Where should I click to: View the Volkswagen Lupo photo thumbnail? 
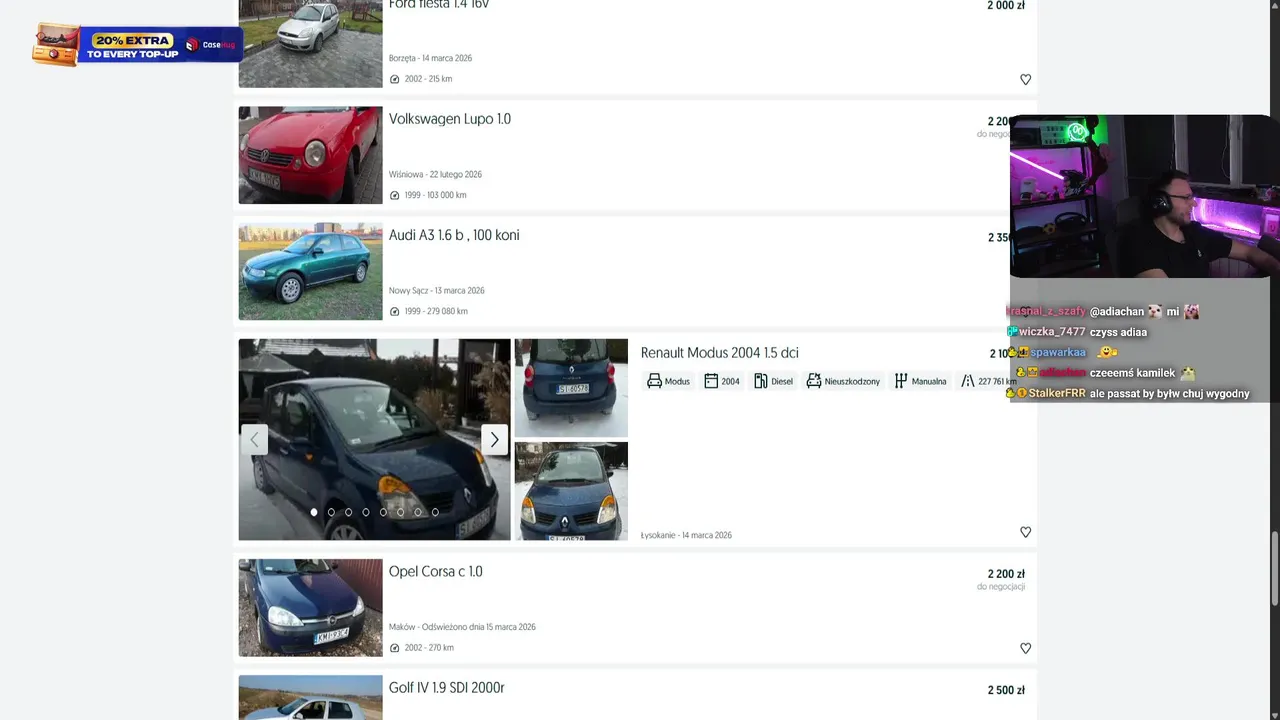[310, 155]
